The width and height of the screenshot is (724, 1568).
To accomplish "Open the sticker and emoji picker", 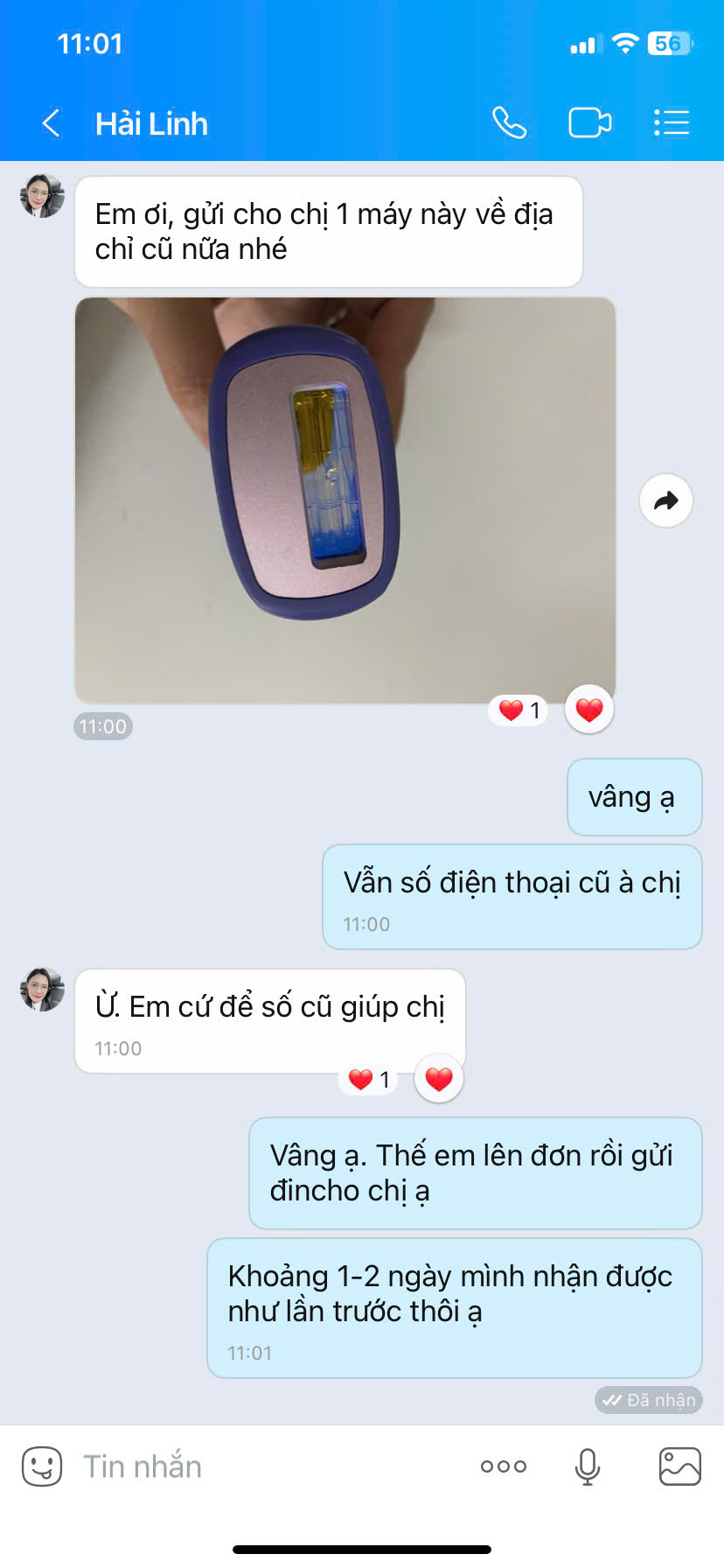I will point(42,1466).
